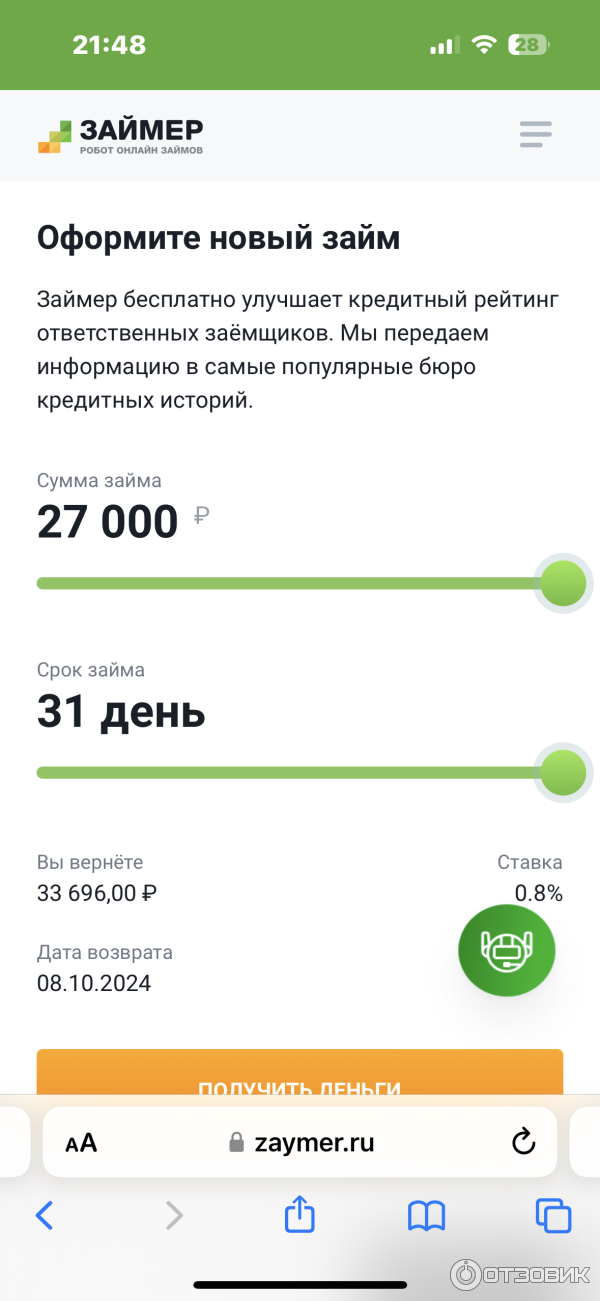Open the robot chat assistant button

pos(506,949)
